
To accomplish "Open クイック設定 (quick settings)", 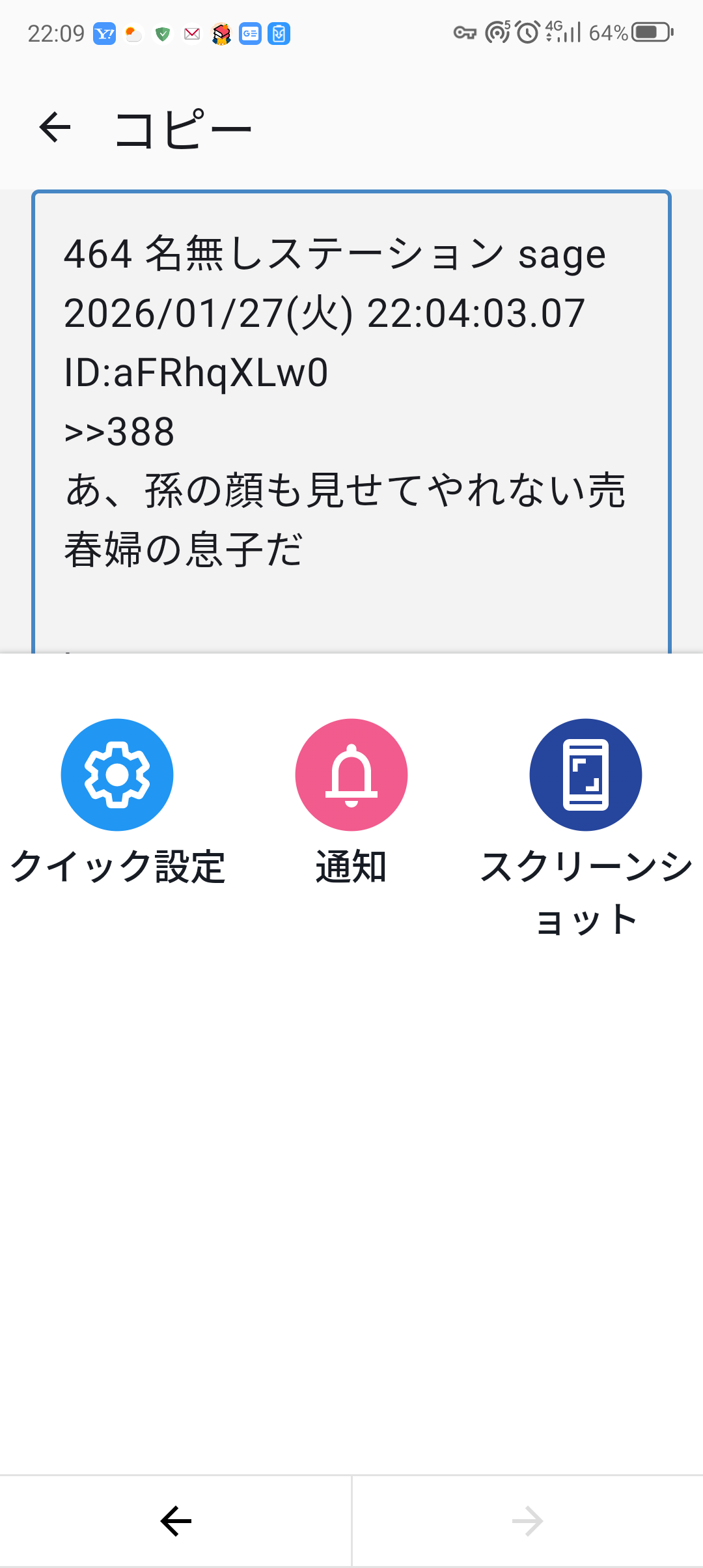I will pos(117,775).
